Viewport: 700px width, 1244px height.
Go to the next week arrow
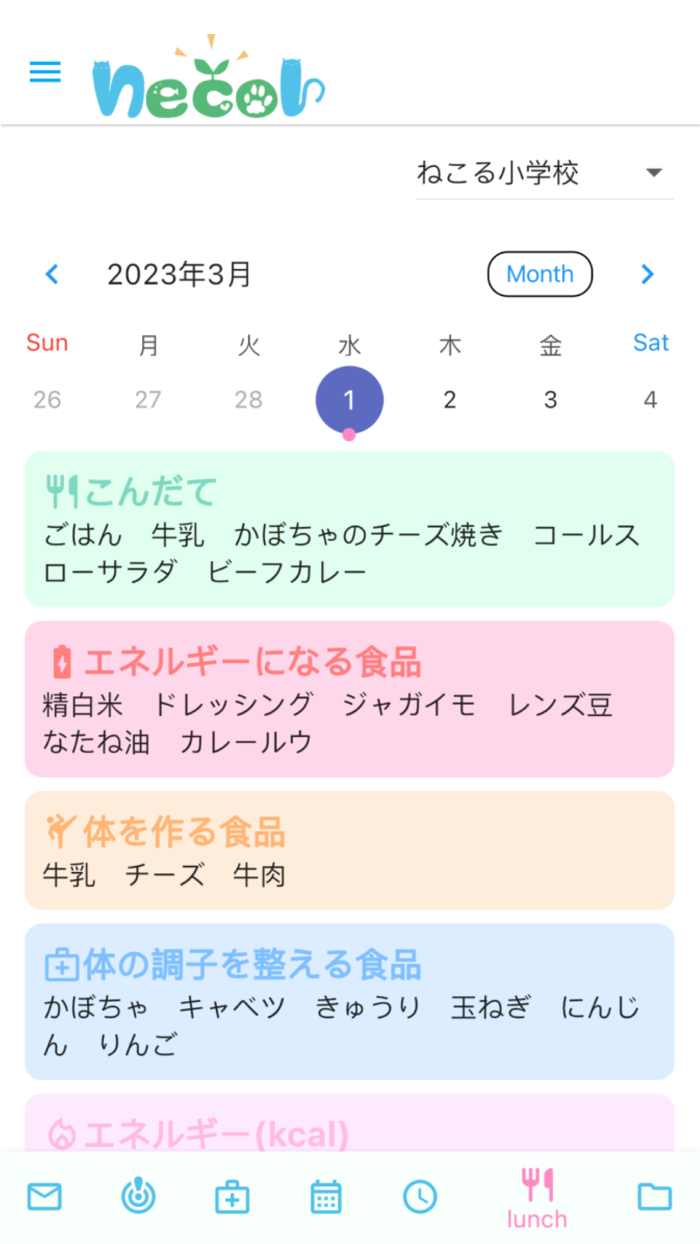click(x=647, y=274)
